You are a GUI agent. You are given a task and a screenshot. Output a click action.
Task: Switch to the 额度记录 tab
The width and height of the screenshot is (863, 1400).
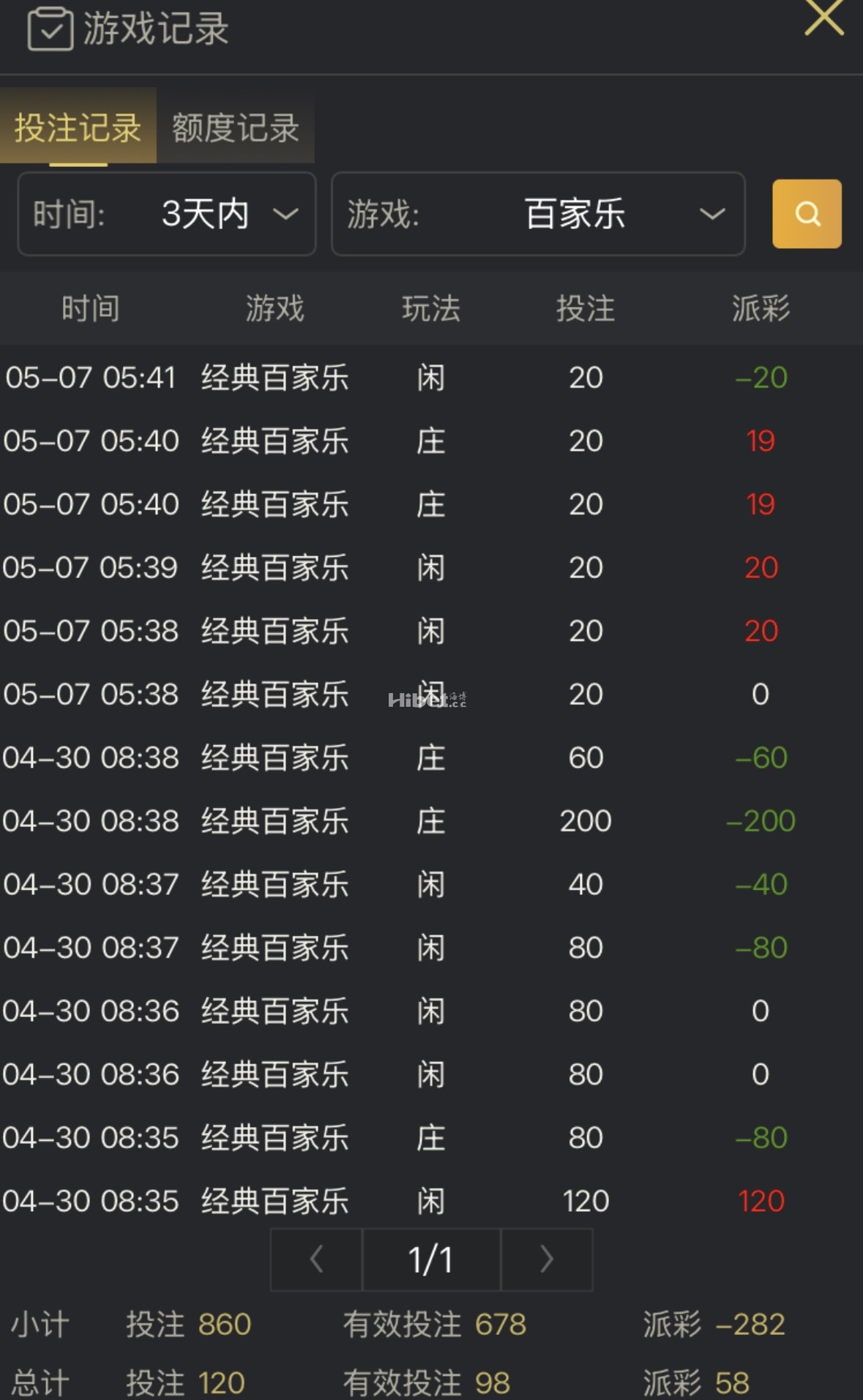click(x=236, y=127)
